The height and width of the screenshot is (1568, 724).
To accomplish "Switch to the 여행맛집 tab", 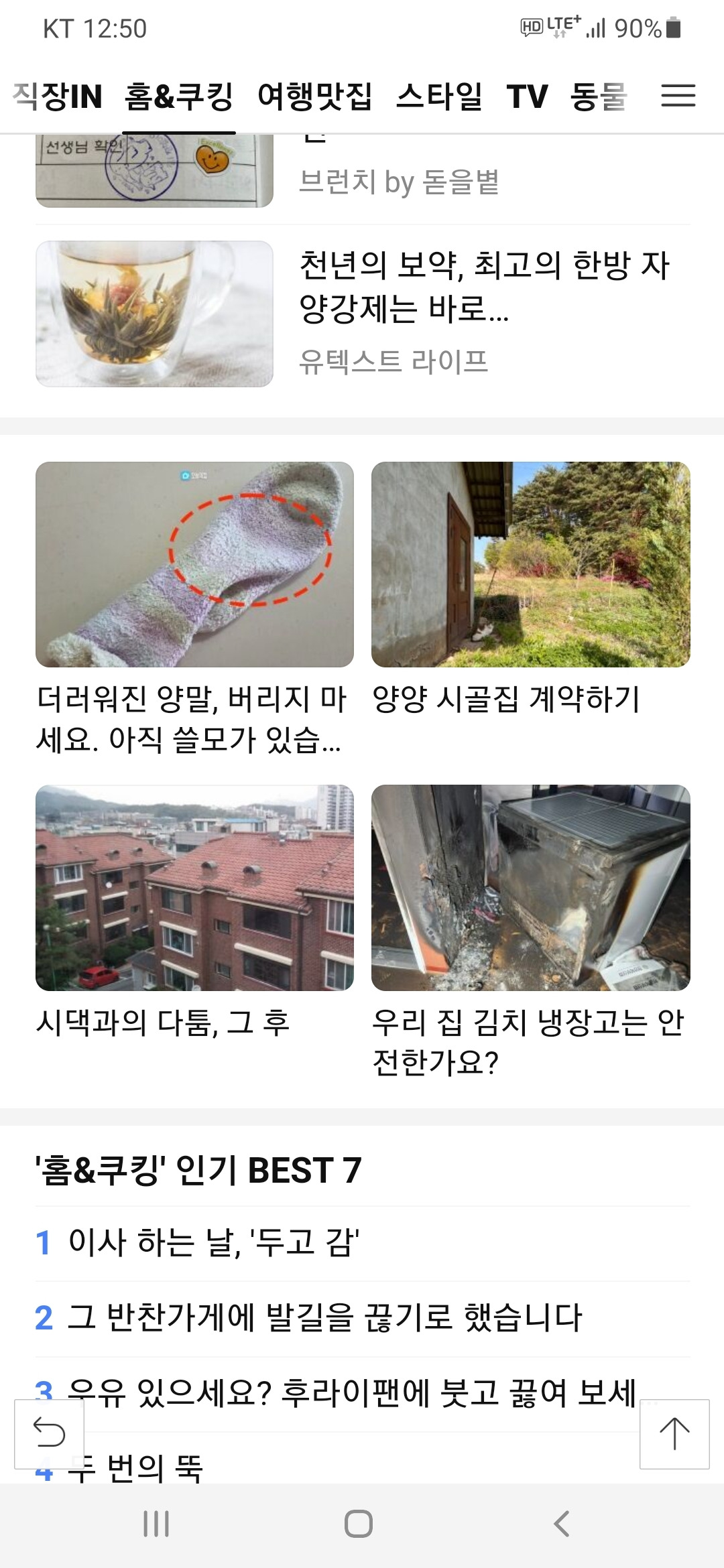I will pos(314,96).
